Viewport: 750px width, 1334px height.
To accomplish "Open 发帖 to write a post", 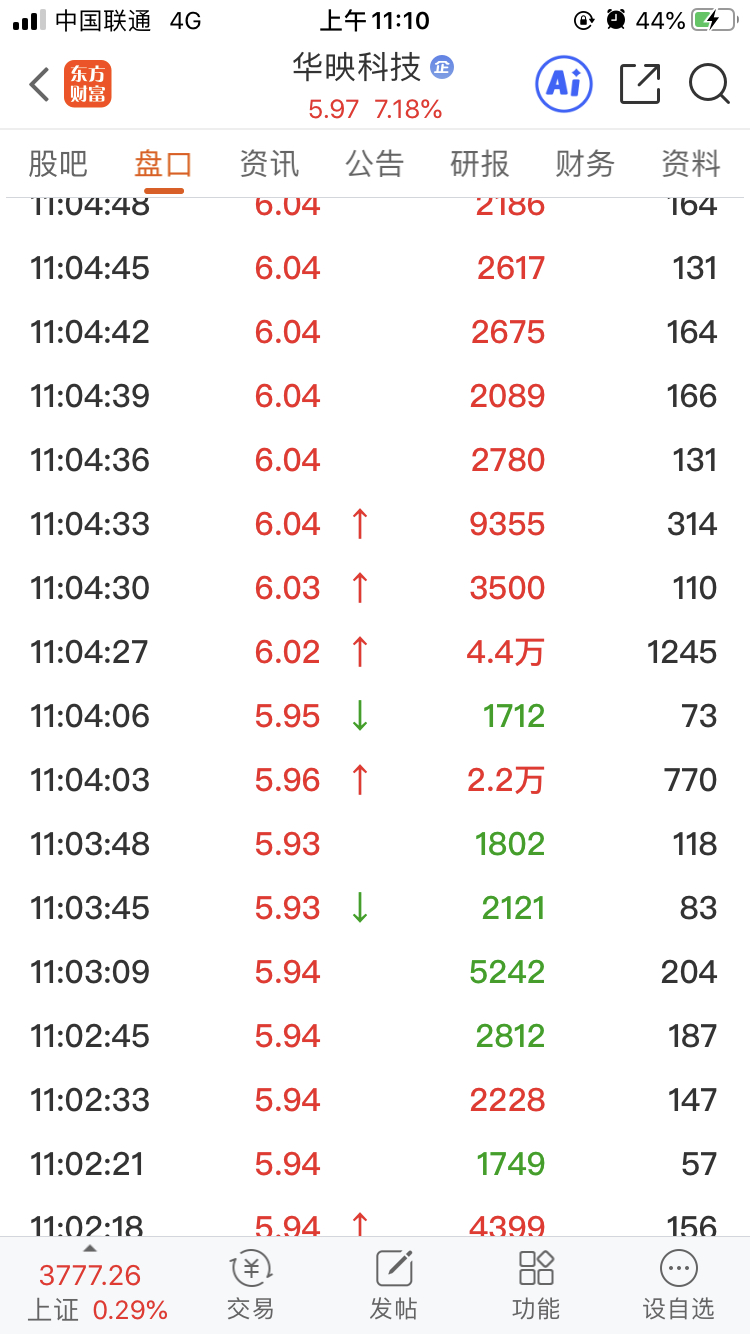I will pos(394,1286).
